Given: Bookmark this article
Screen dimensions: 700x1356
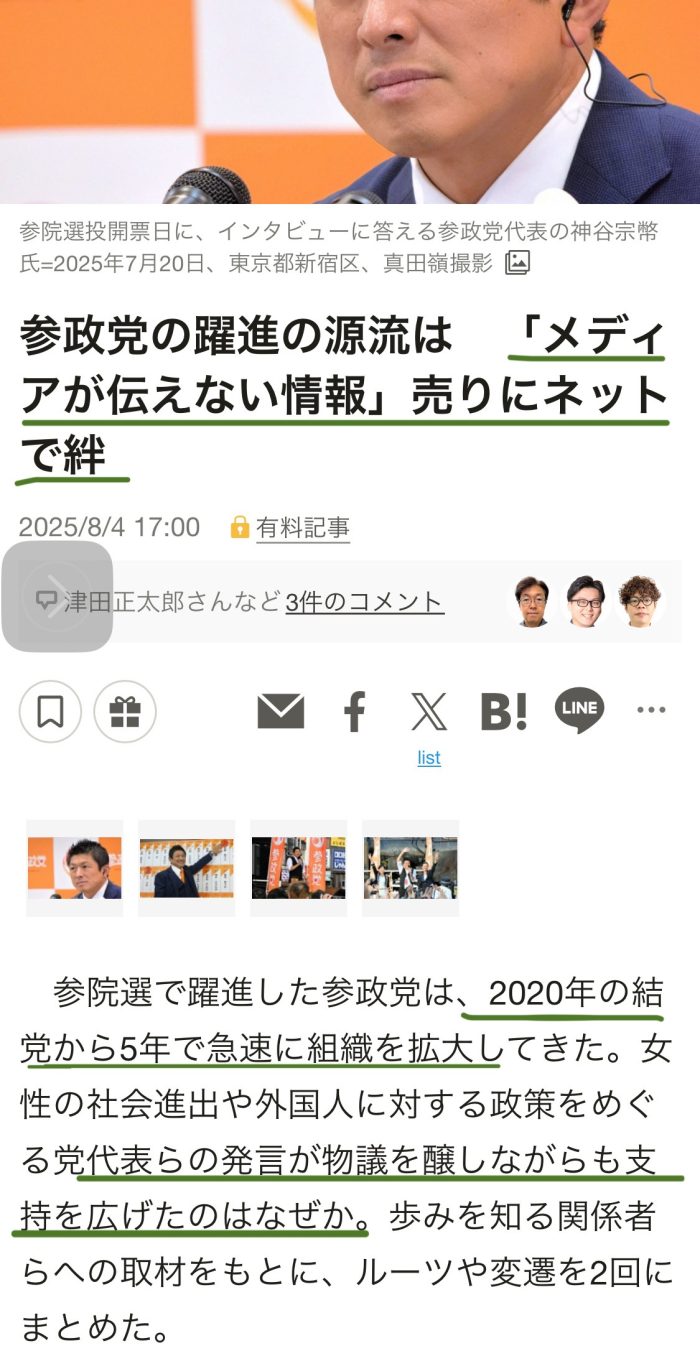Looking at the screenshot, I should point(50,711).
